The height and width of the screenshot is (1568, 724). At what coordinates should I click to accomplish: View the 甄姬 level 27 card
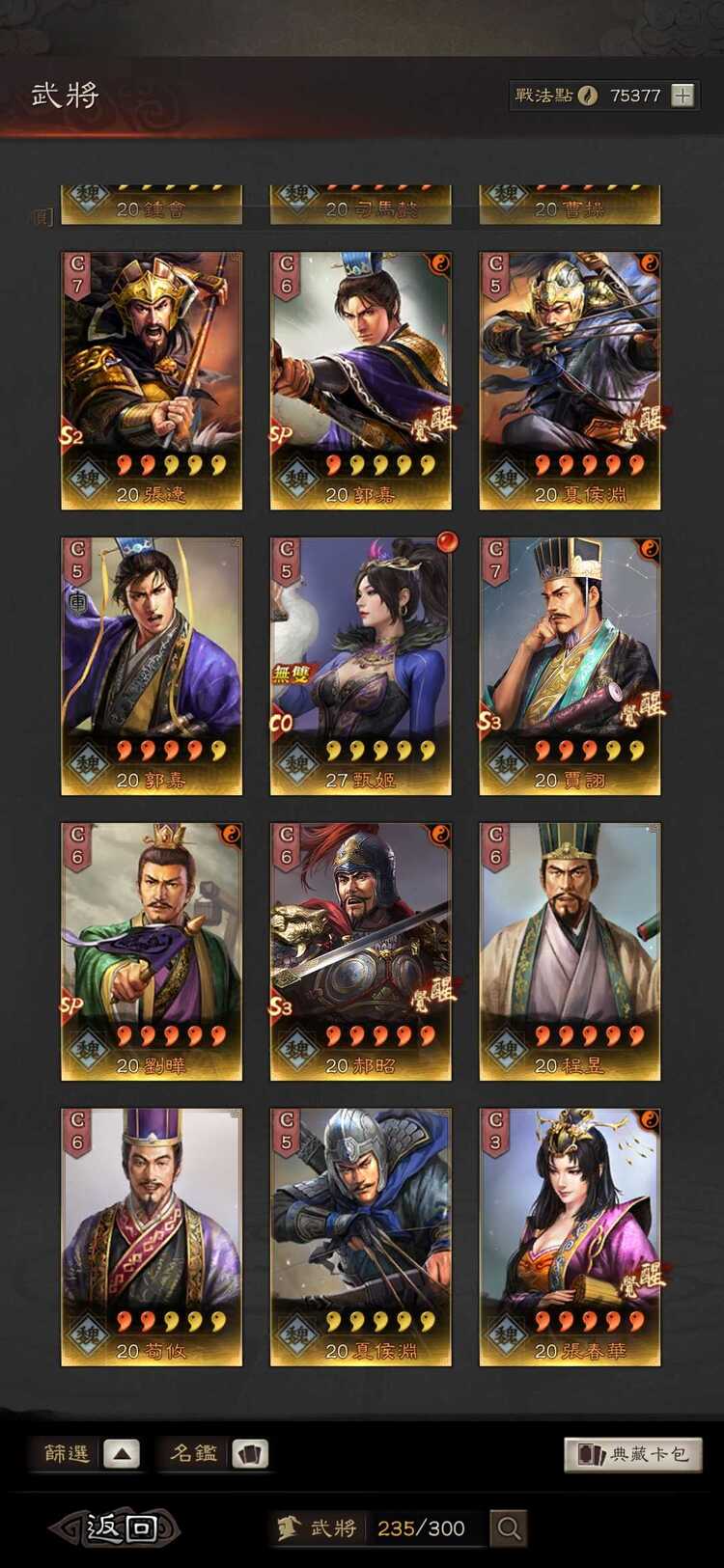pos(361,666)
